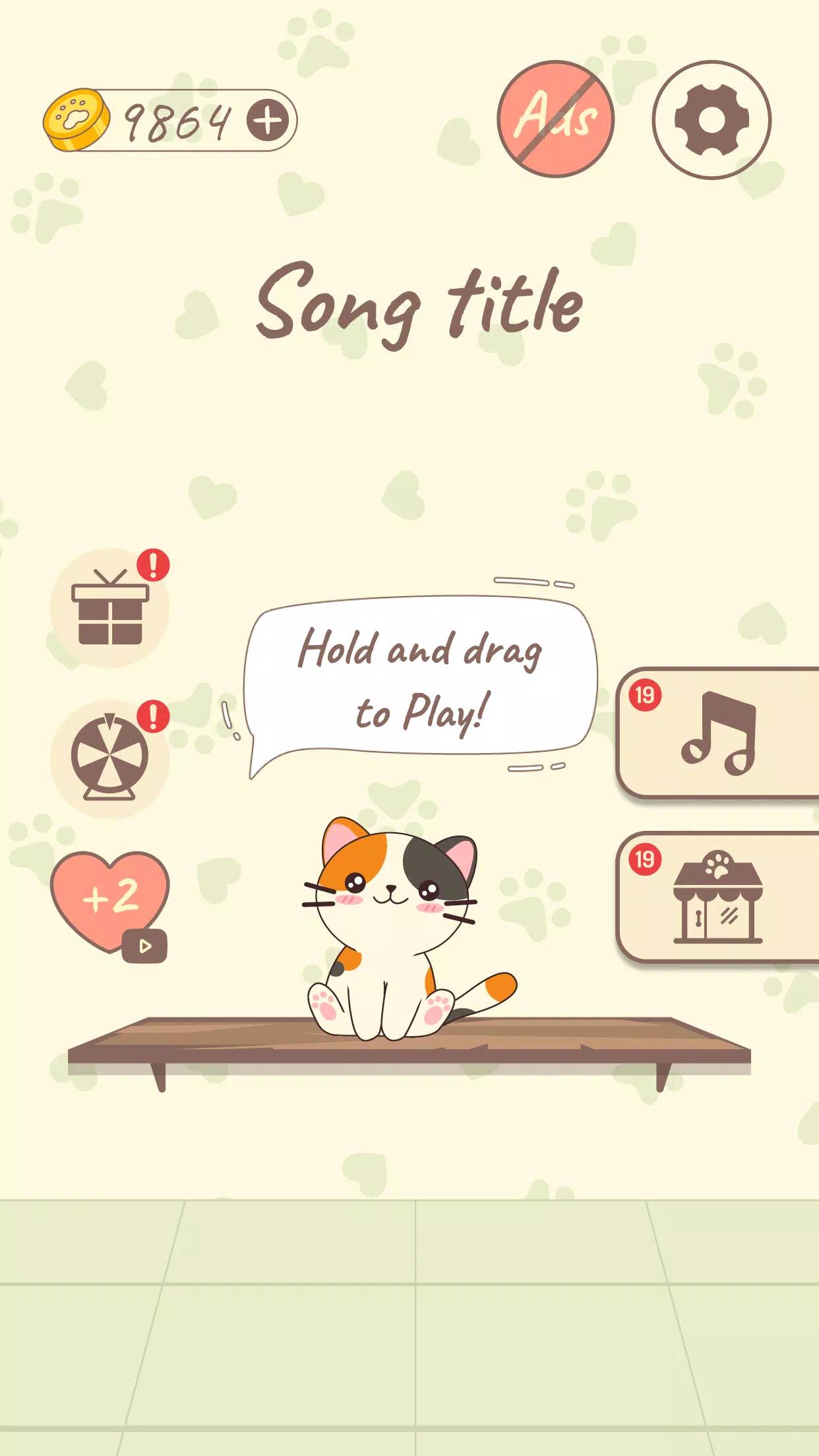Screen dimensions: 819x1456
Task: Open the settings gear
Action: 711,119
